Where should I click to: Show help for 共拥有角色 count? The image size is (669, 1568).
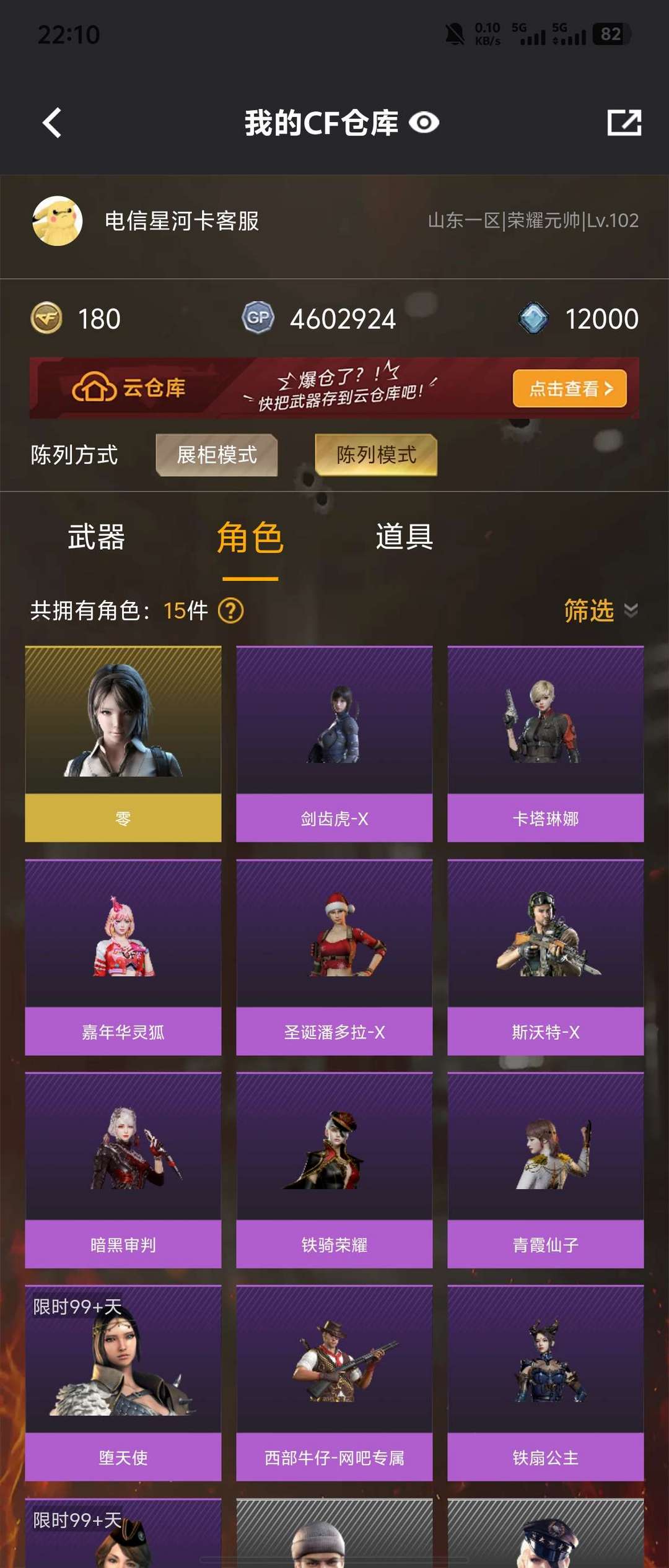click(x=231, y=611)
